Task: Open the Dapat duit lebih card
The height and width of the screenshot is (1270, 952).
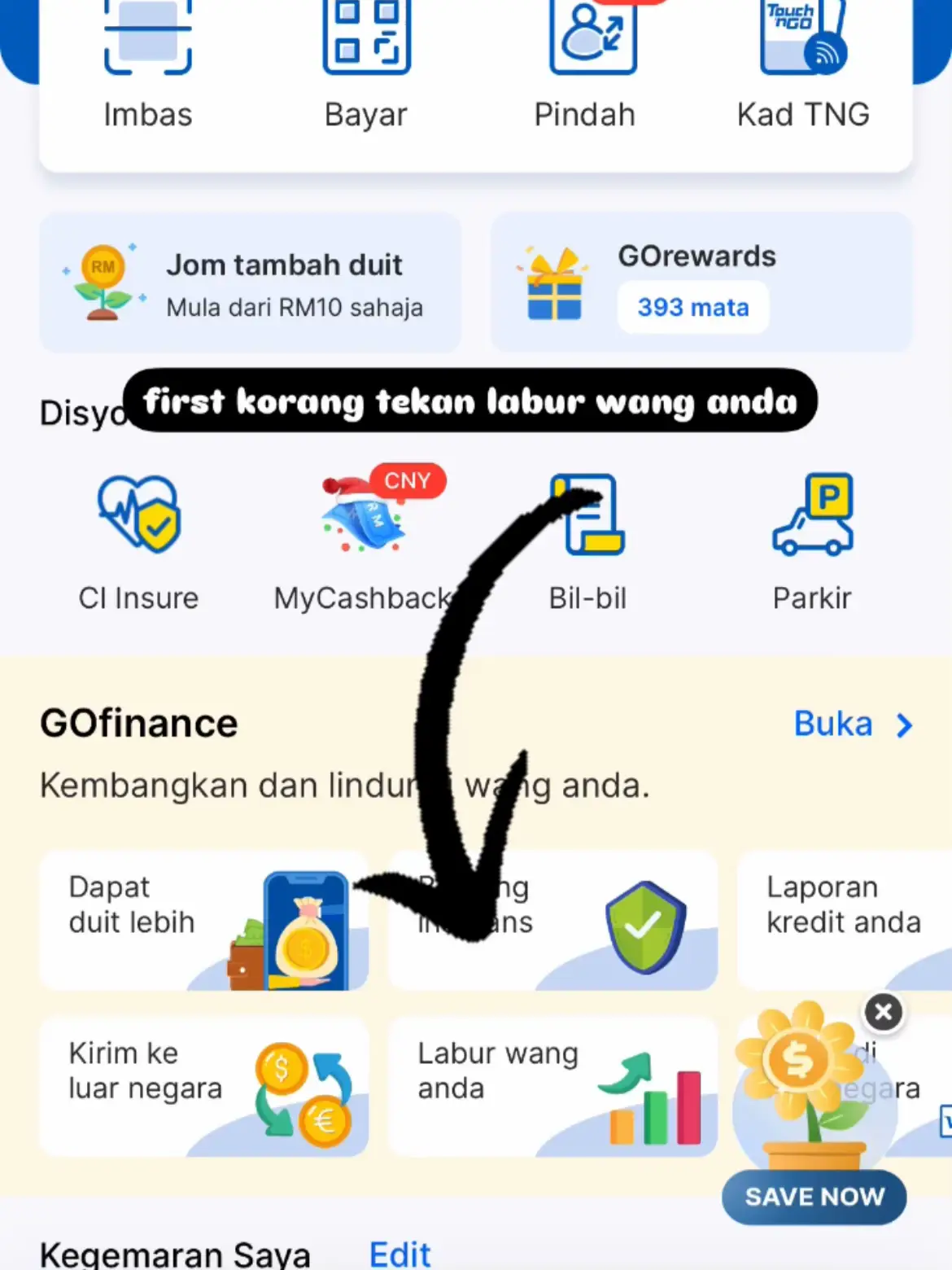Action: pos(203,921)
